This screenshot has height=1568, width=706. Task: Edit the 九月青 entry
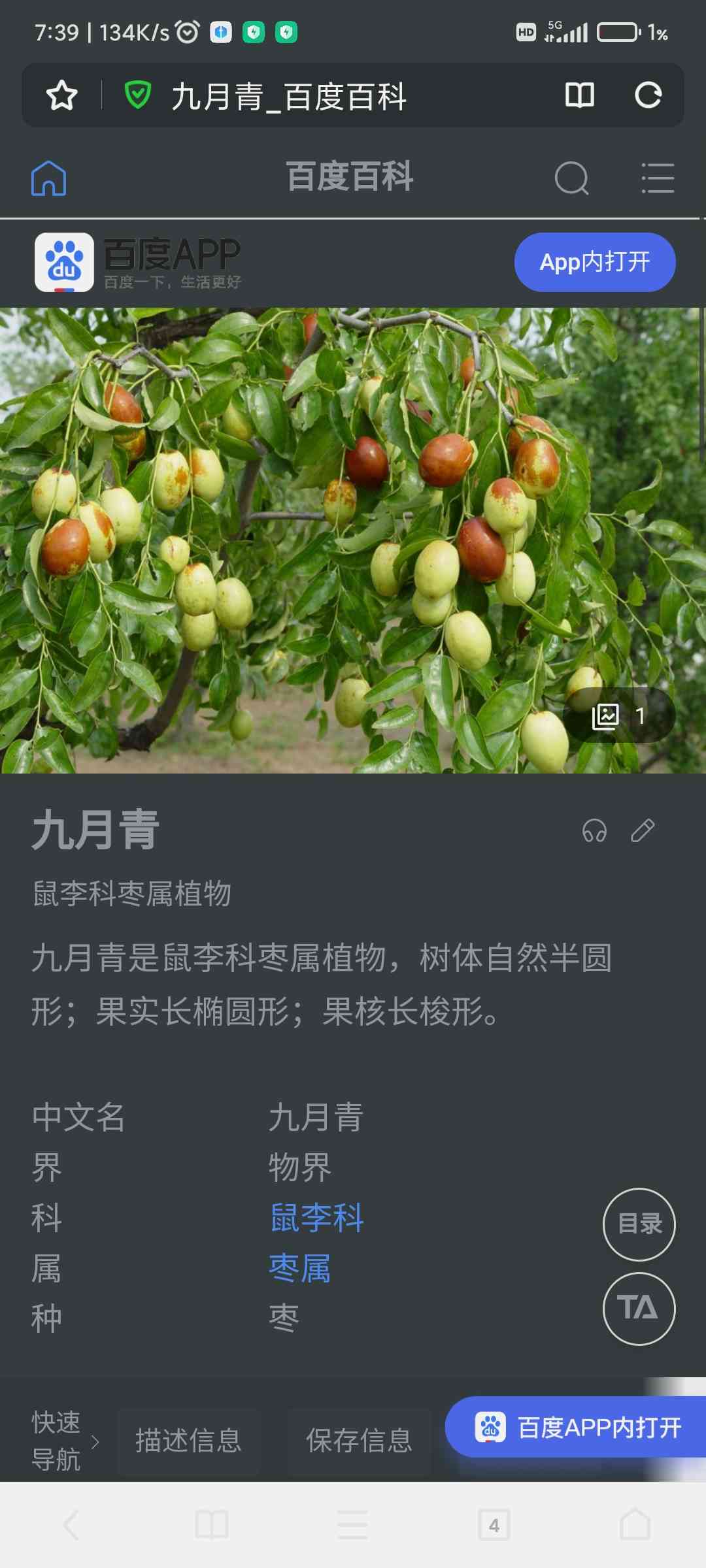click(643, 831)
